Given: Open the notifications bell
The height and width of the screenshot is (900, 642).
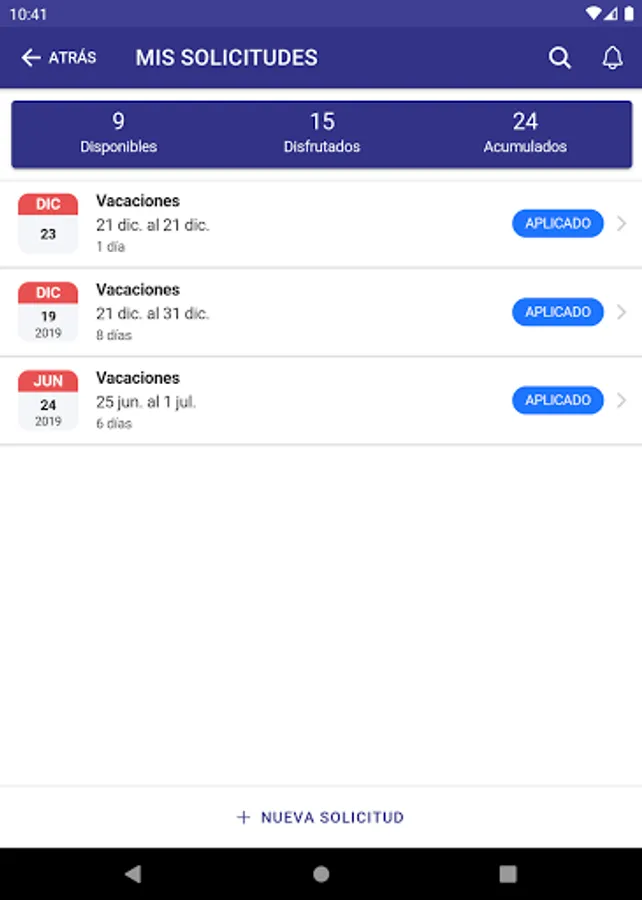Looking at the screenshot, I should pos(612,57).
